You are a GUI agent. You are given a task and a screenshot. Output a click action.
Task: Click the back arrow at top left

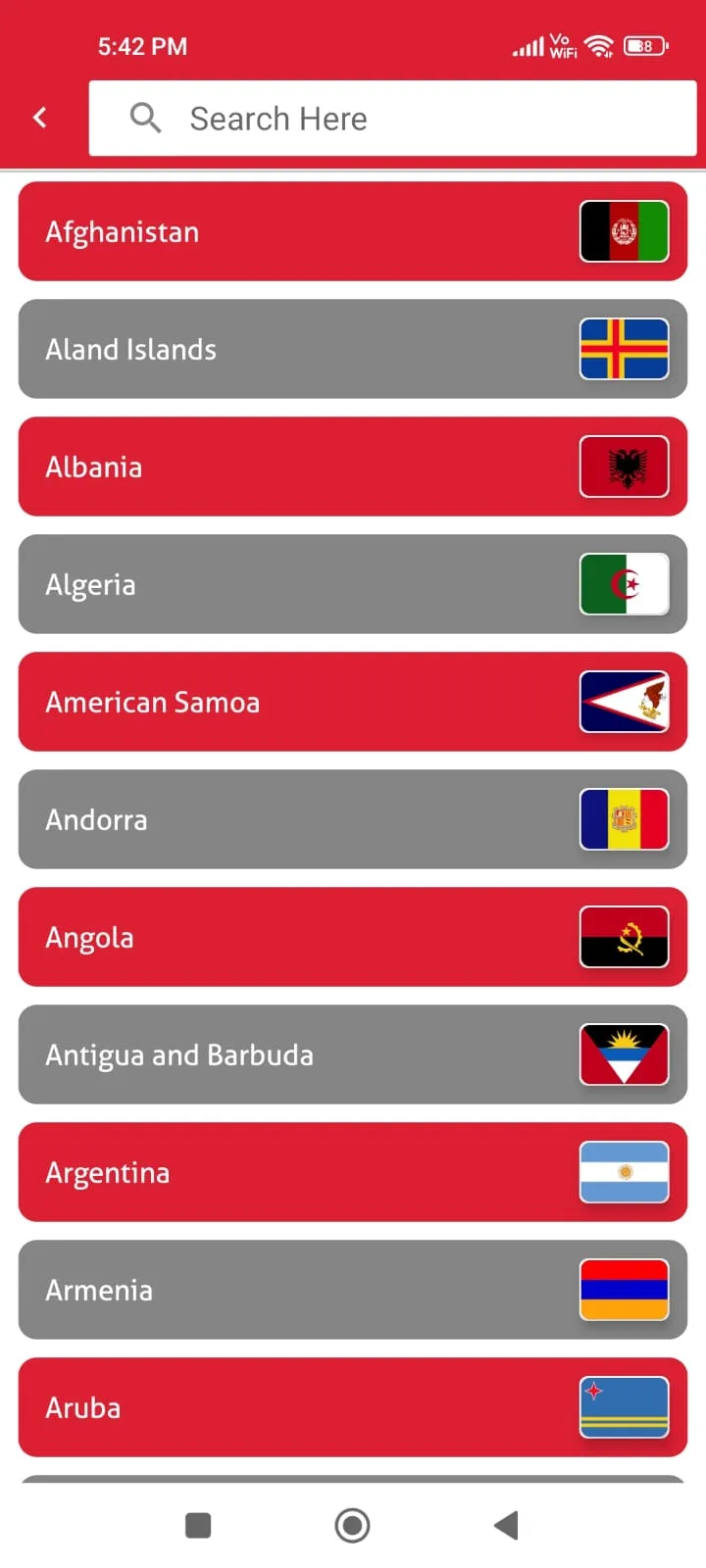[x=40, y=117]
